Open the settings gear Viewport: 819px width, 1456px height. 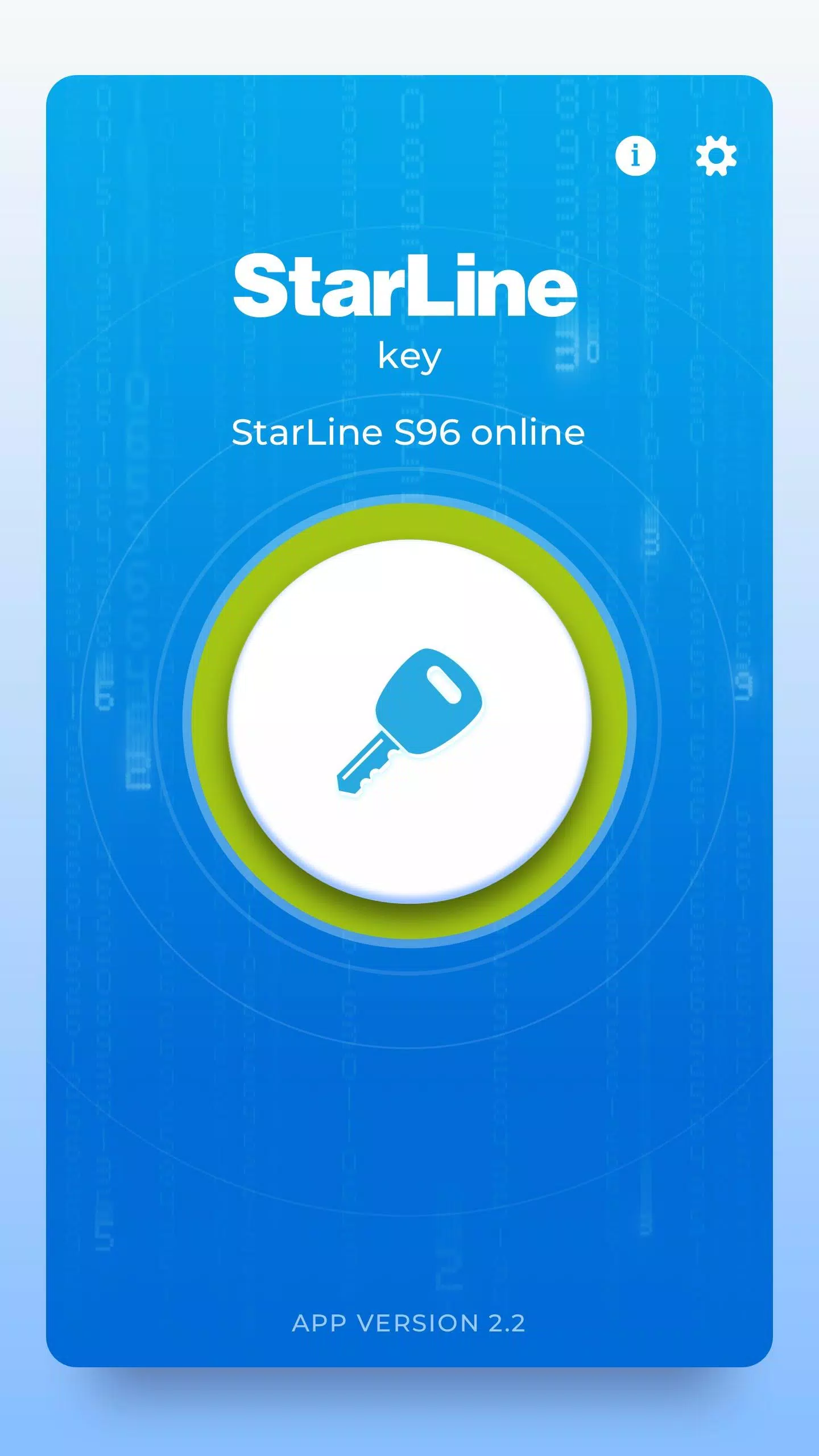pos(716,155)
